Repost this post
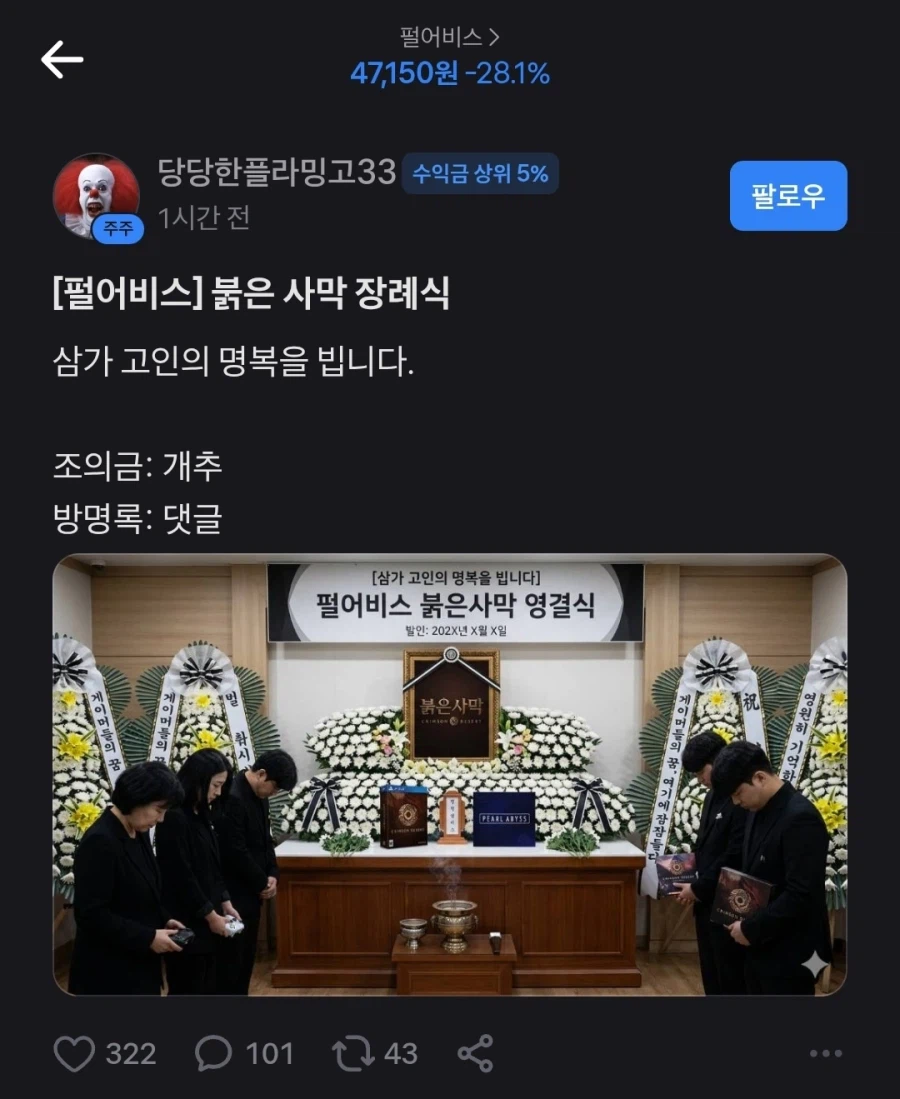The height and width of the screenshot is (1099, 900). pos(351,1053)
